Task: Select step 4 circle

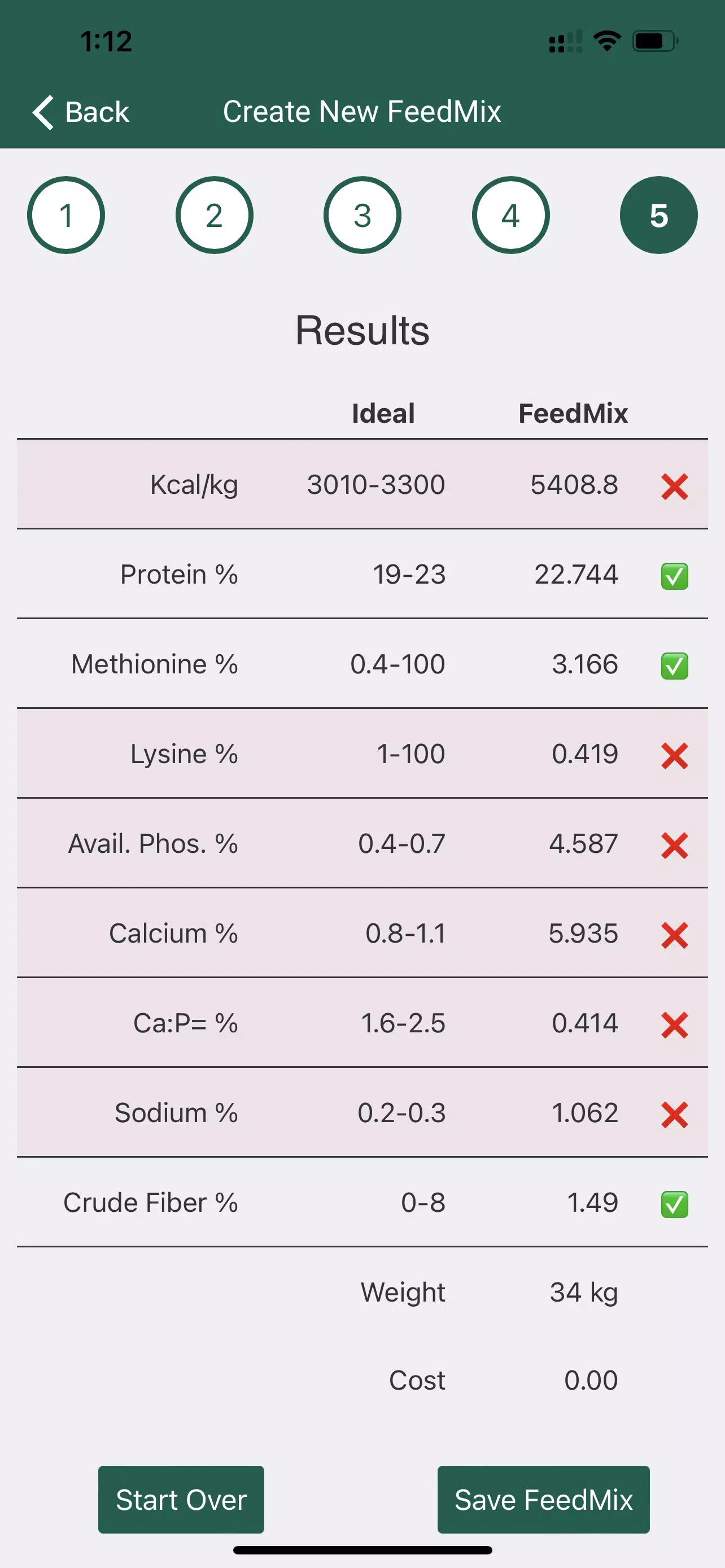Action: pyautogui.click(x=511, y=215)
